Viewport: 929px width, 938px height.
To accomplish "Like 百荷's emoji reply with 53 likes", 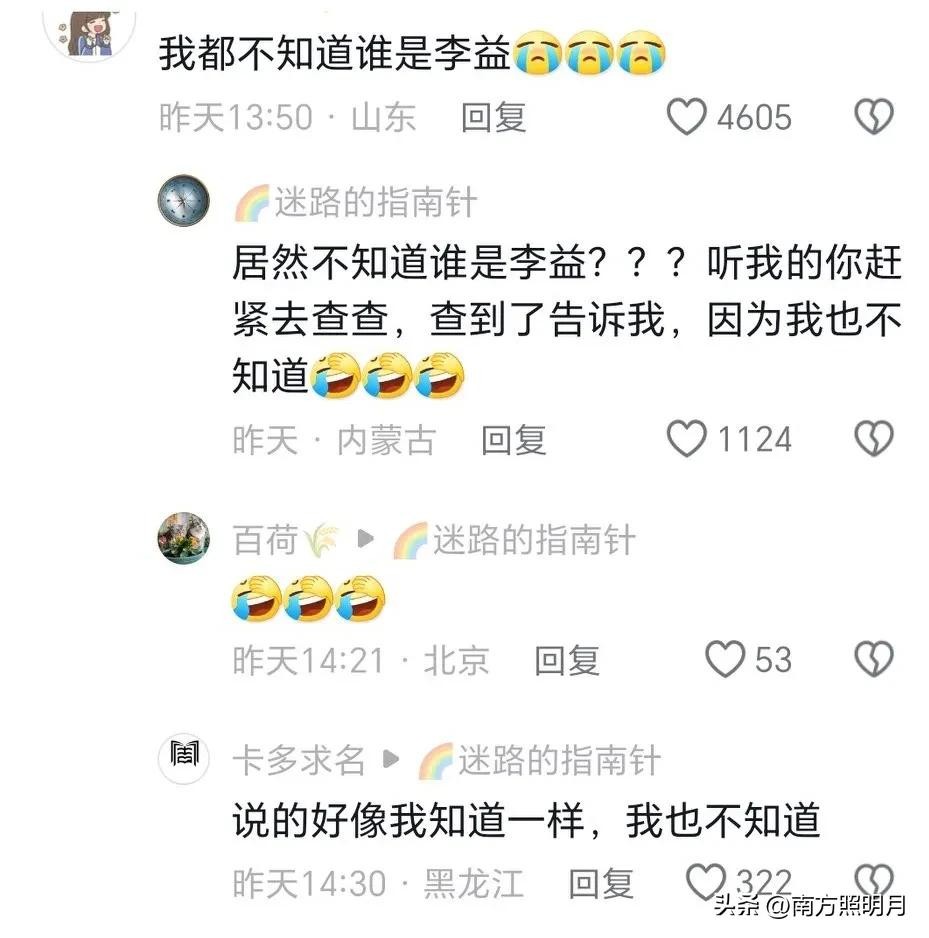I will pyautogui.click(x=725, y=659).
